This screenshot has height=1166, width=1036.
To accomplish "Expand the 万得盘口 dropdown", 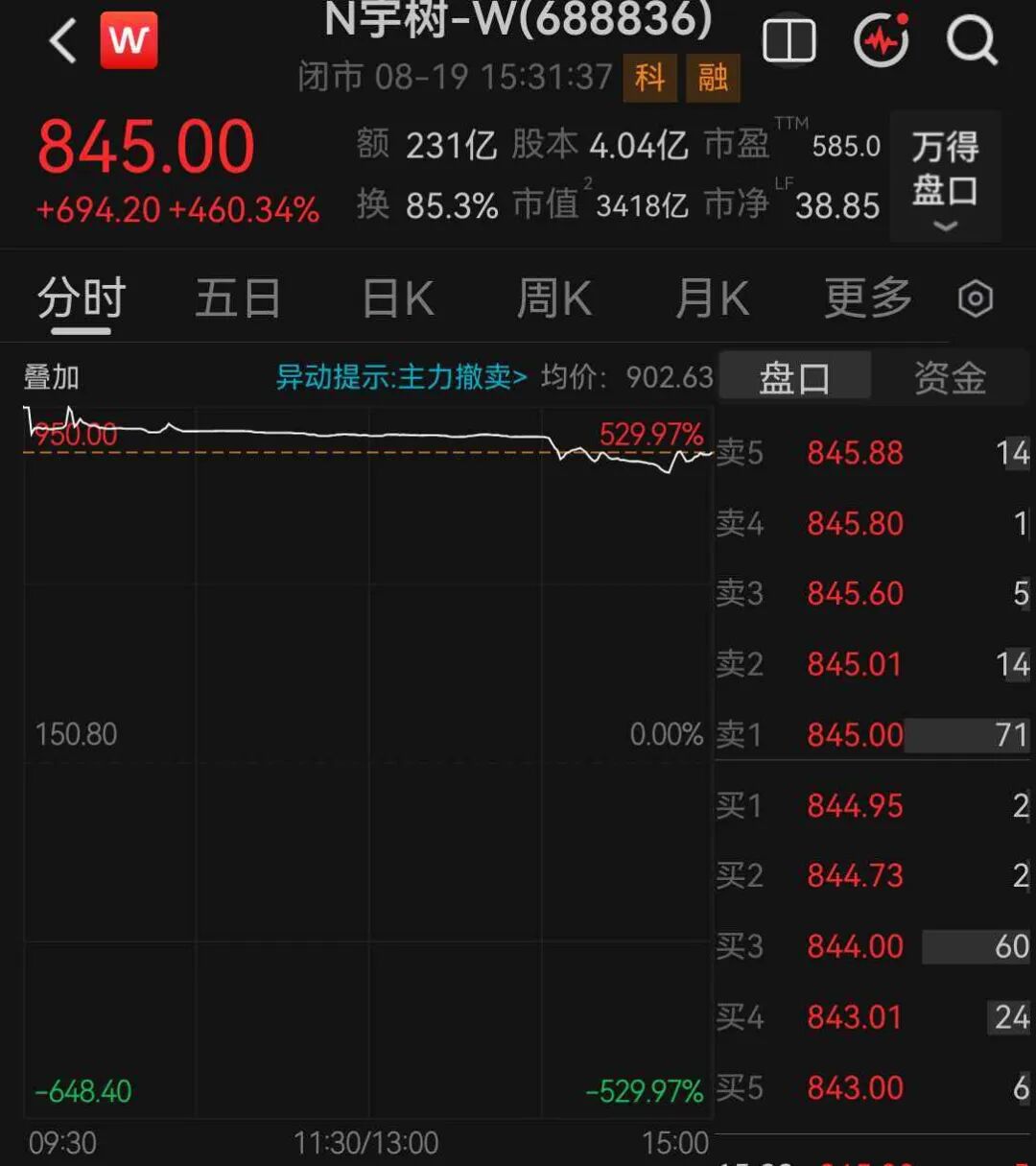I will 945,175.
